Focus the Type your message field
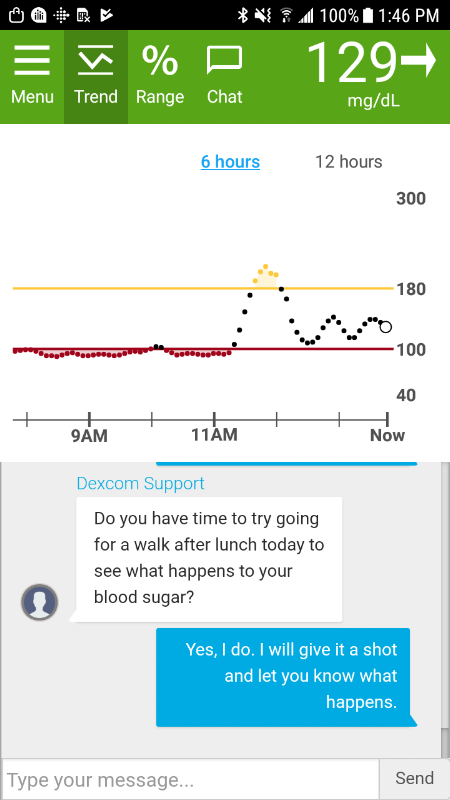Viewport: 450px width, 800px height. [190, 780]
